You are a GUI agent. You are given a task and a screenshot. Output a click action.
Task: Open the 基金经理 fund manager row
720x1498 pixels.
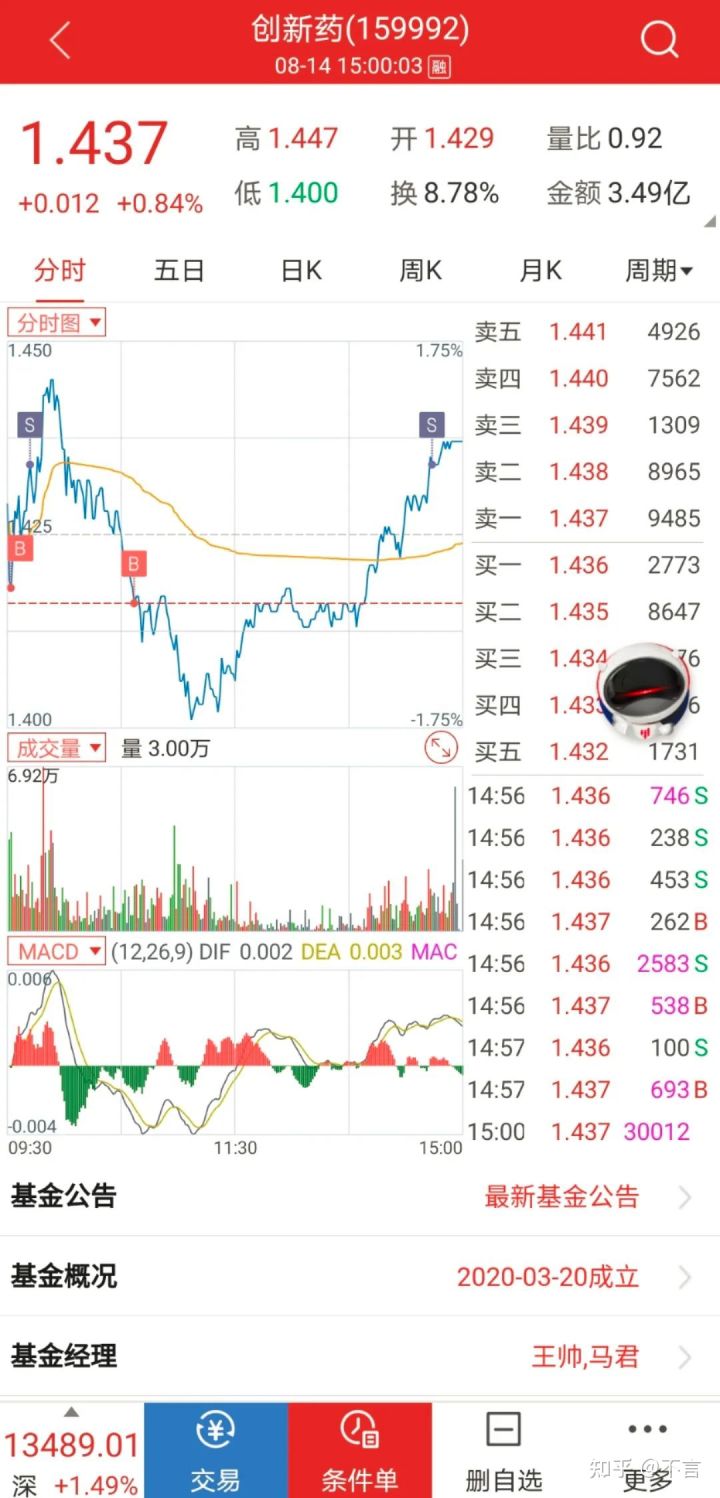(x=360, y=1356)
